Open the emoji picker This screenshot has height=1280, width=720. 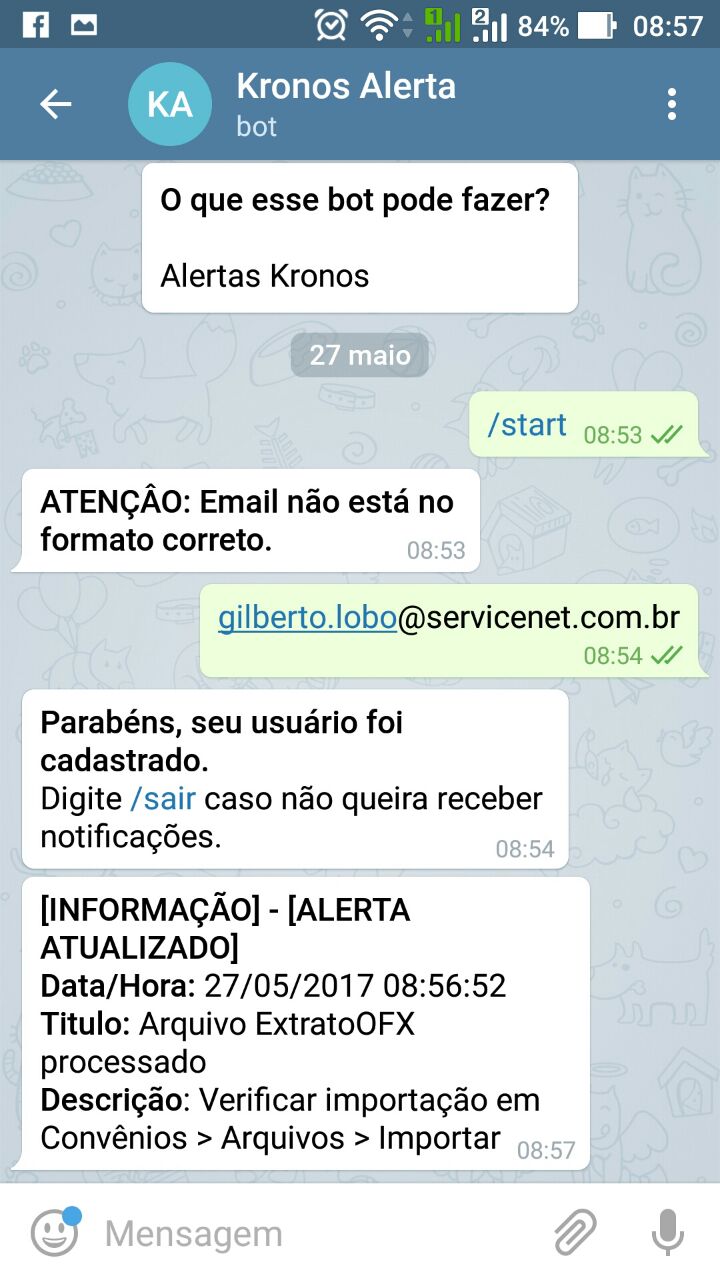click(x=55, y=1233)
